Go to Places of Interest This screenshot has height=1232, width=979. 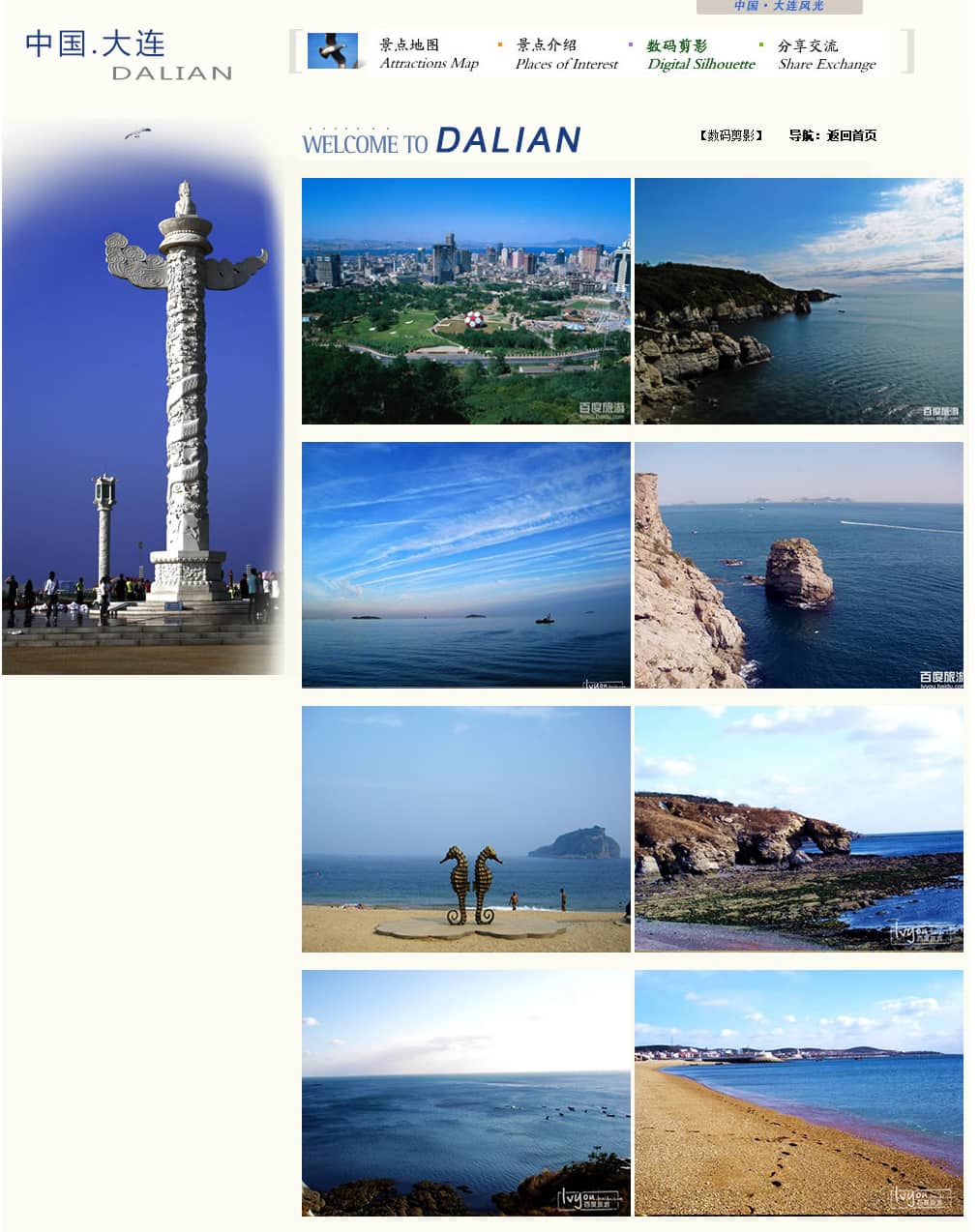click(x=566, y=54)
